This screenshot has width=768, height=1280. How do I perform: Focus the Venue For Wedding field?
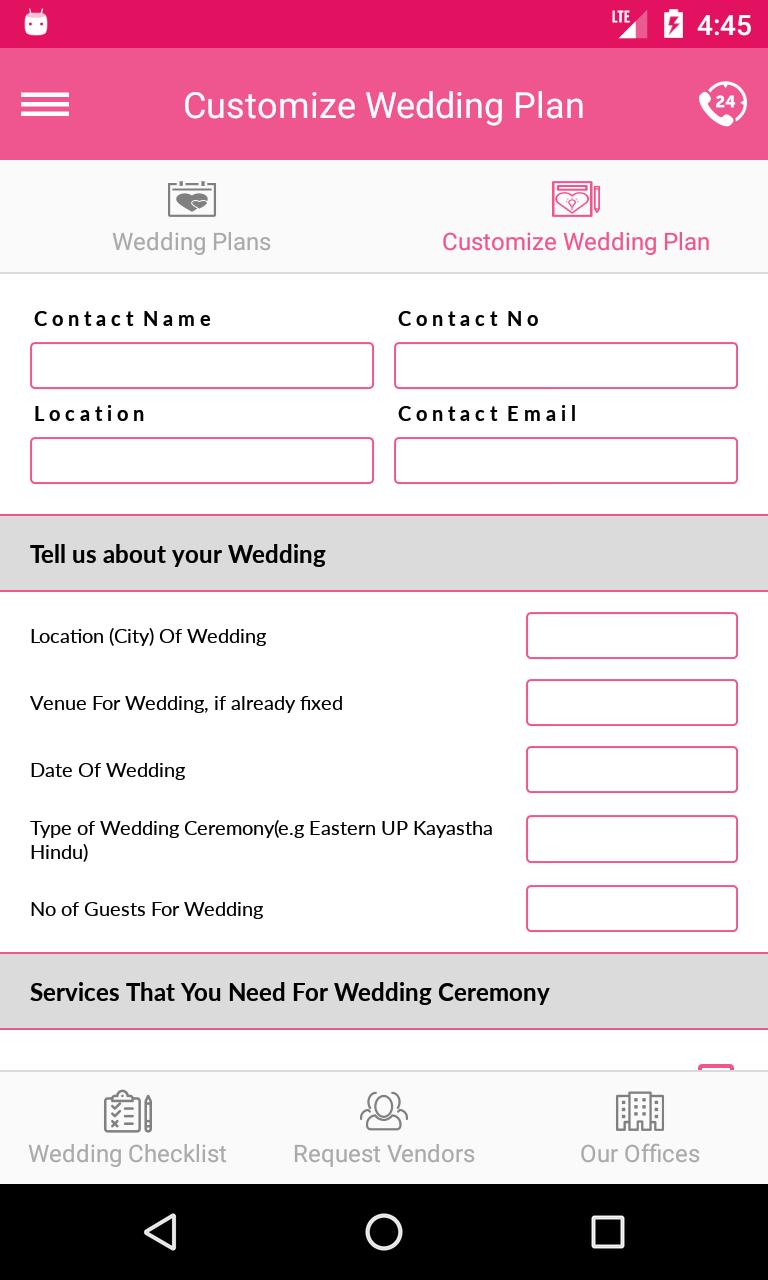coord(632,703)
